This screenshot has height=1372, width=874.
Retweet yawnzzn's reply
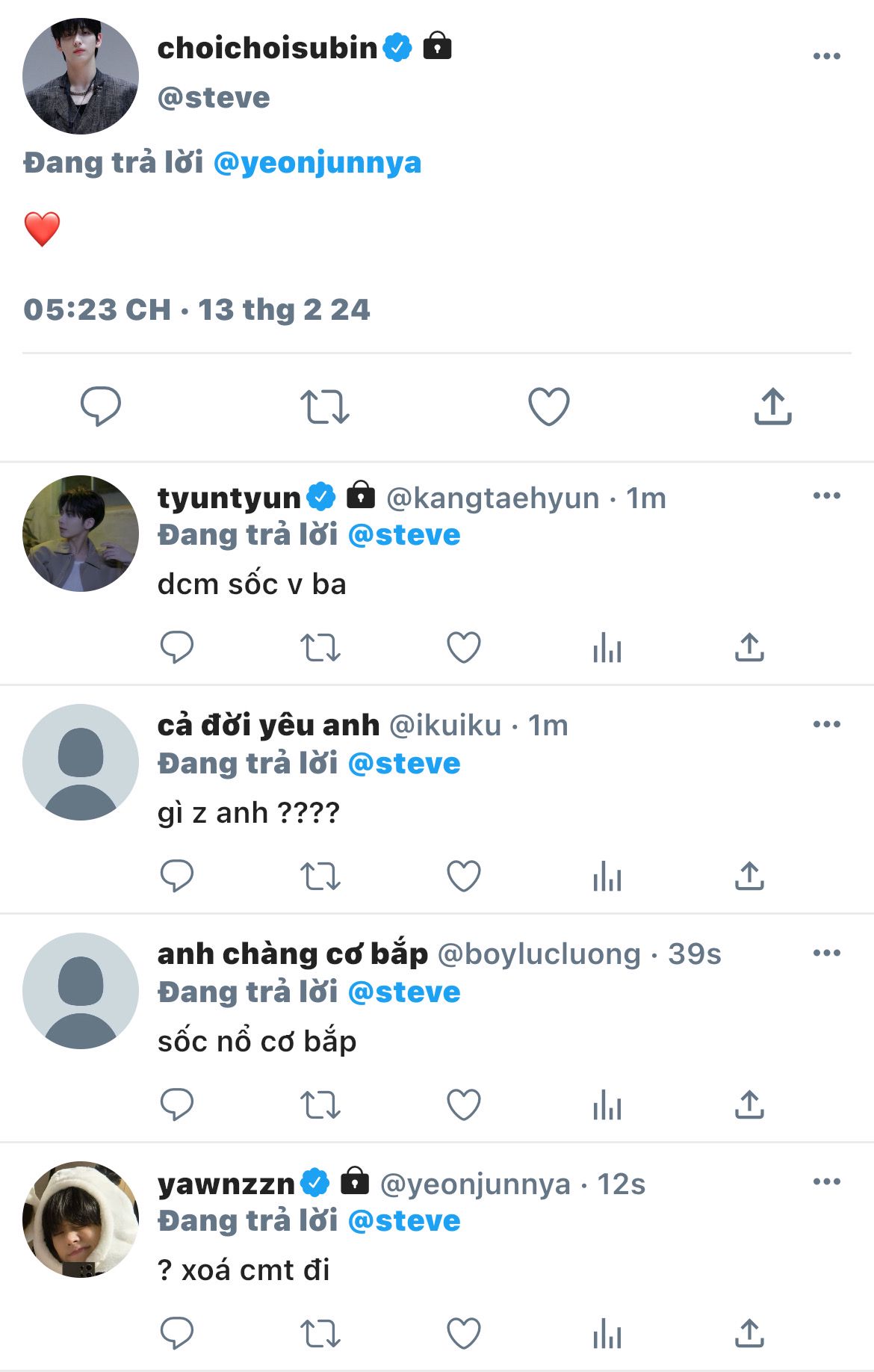point(320,1333)
